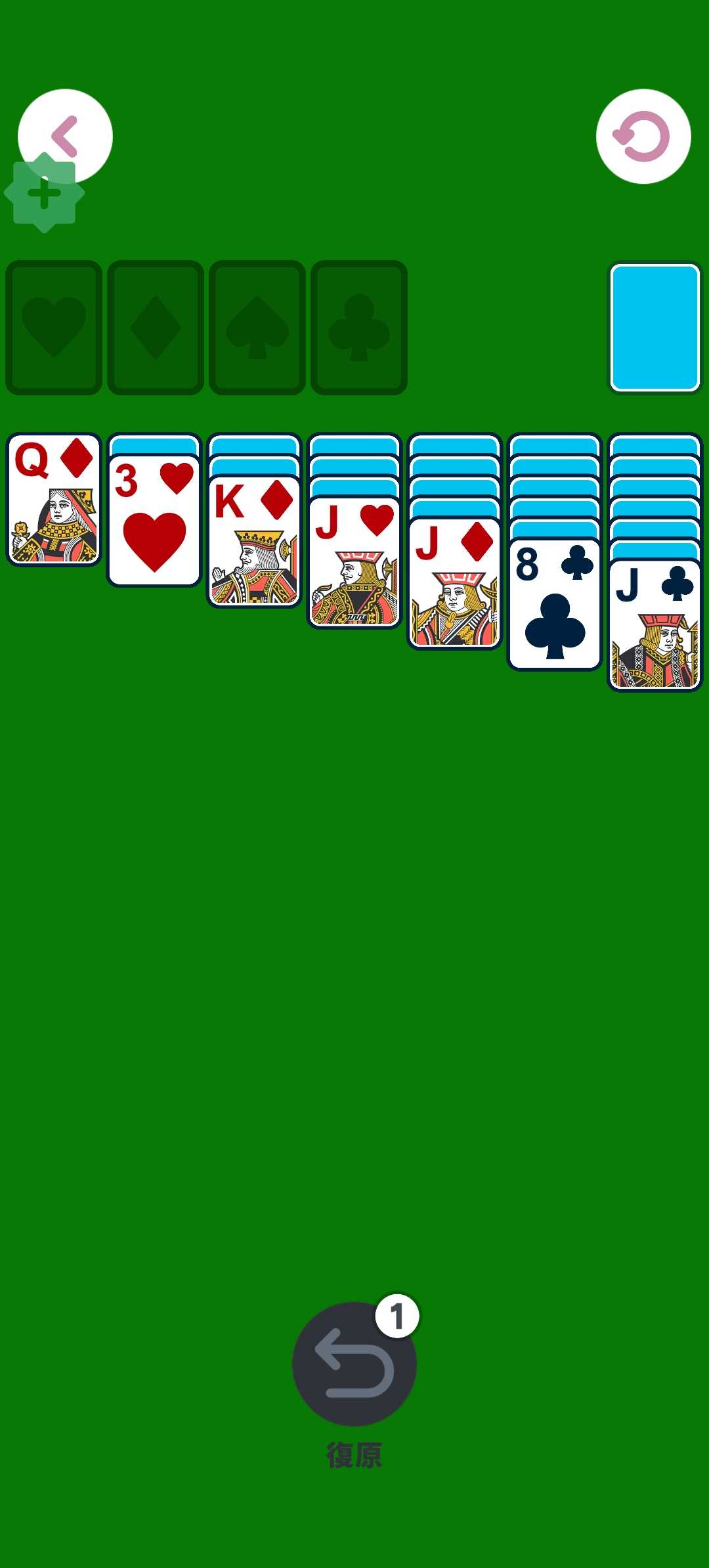Tap the empty clubs foundation slot

(x=359, y=327)
